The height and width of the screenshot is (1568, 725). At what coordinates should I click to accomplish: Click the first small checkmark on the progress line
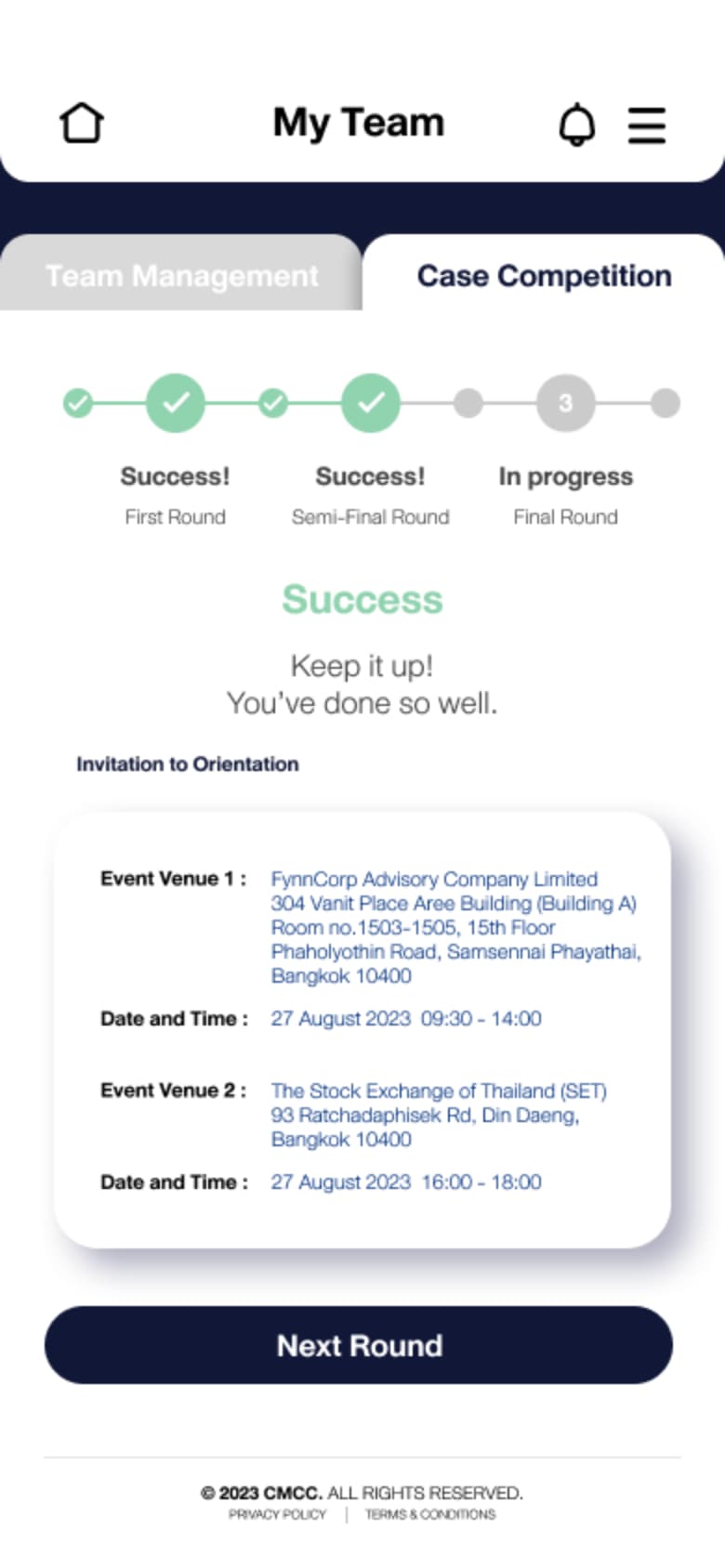point(78,402)
